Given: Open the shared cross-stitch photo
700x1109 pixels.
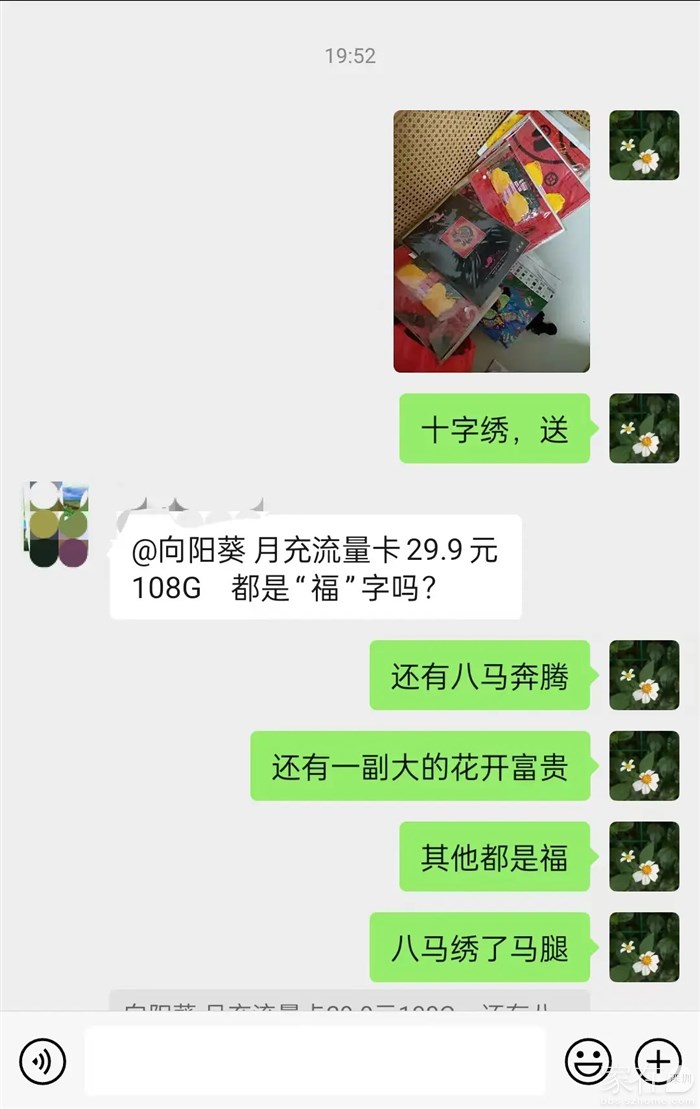Looking at the screenshot, I should click(491, 241).
